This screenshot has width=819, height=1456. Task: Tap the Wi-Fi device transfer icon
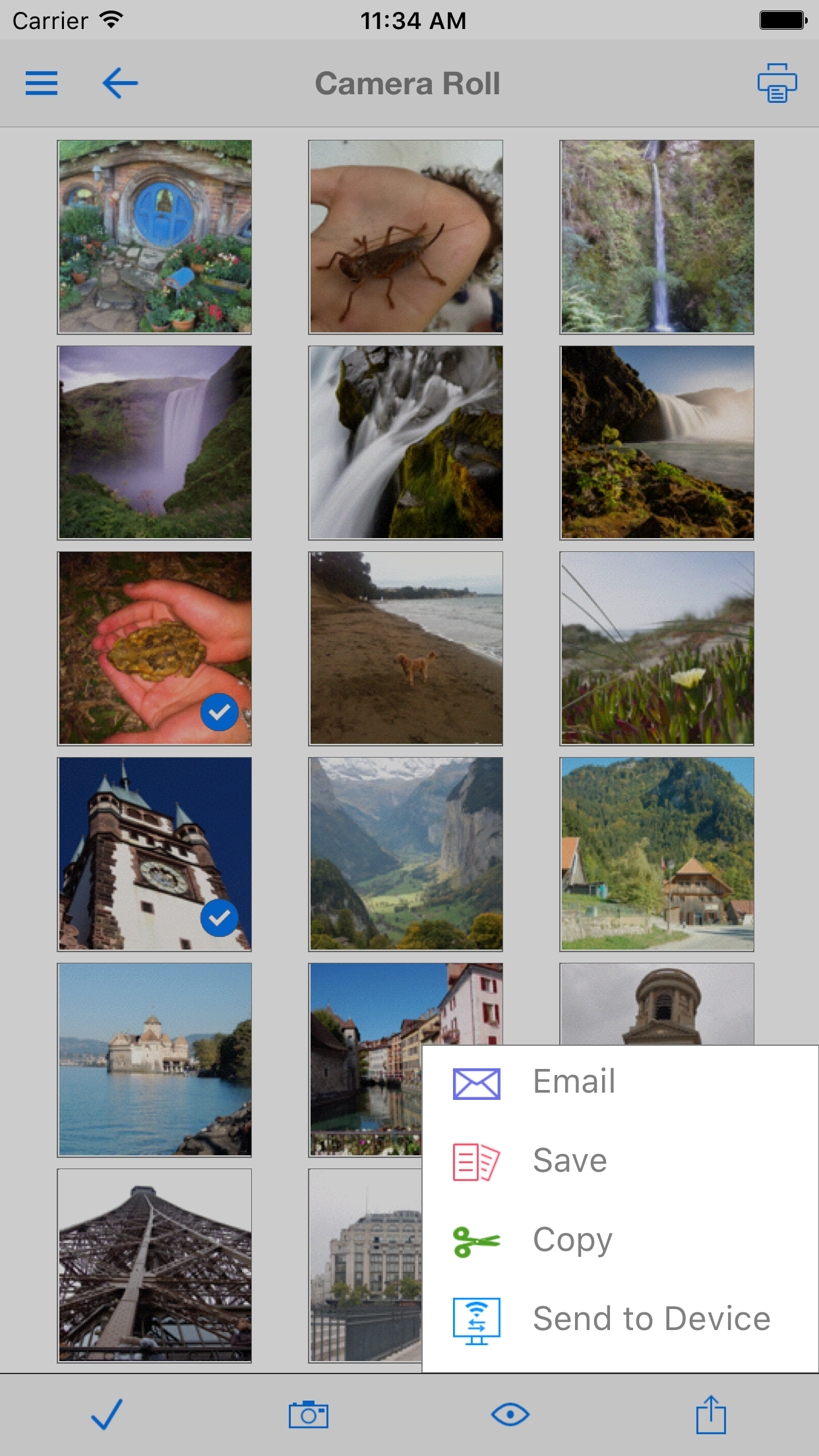coord(477,1319)
